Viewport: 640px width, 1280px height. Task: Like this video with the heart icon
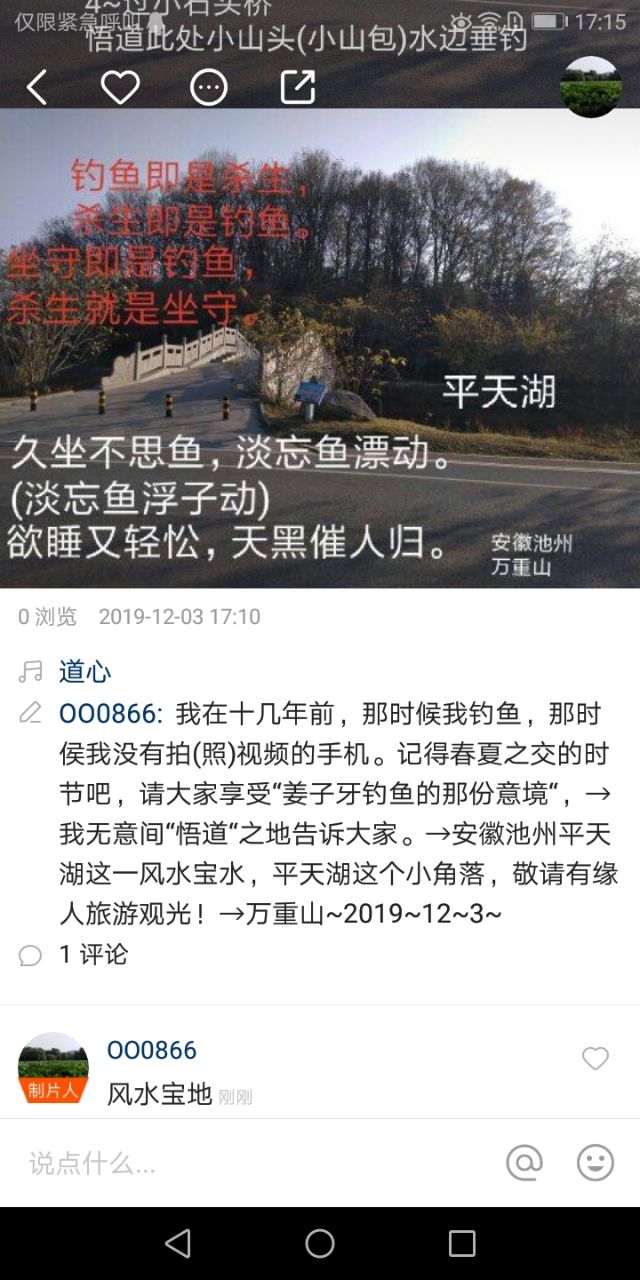pyautogui.click(x=120, y=88)
